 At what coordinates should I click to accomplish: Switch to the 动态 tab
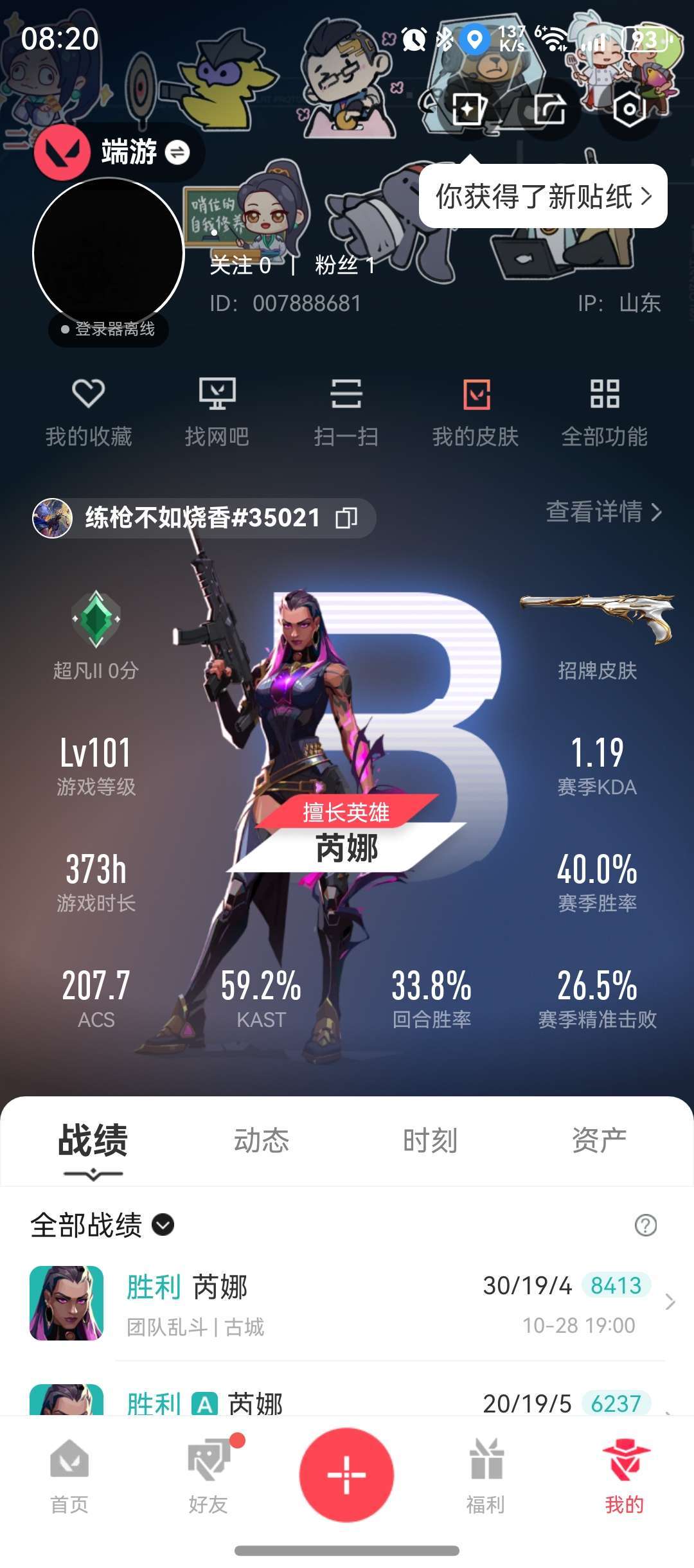click(x=262, y=1141)
